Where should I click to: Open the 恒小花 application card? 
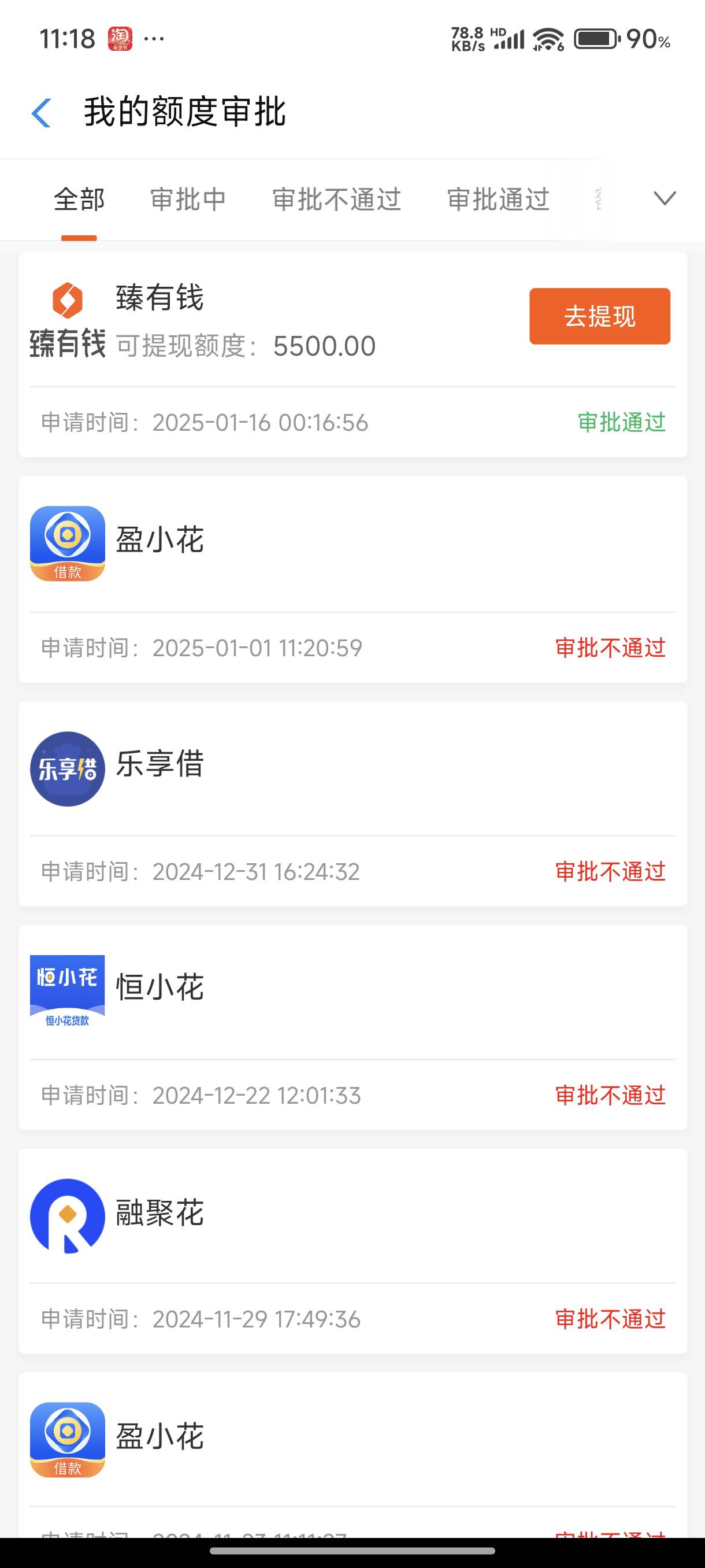[353, 1027]
